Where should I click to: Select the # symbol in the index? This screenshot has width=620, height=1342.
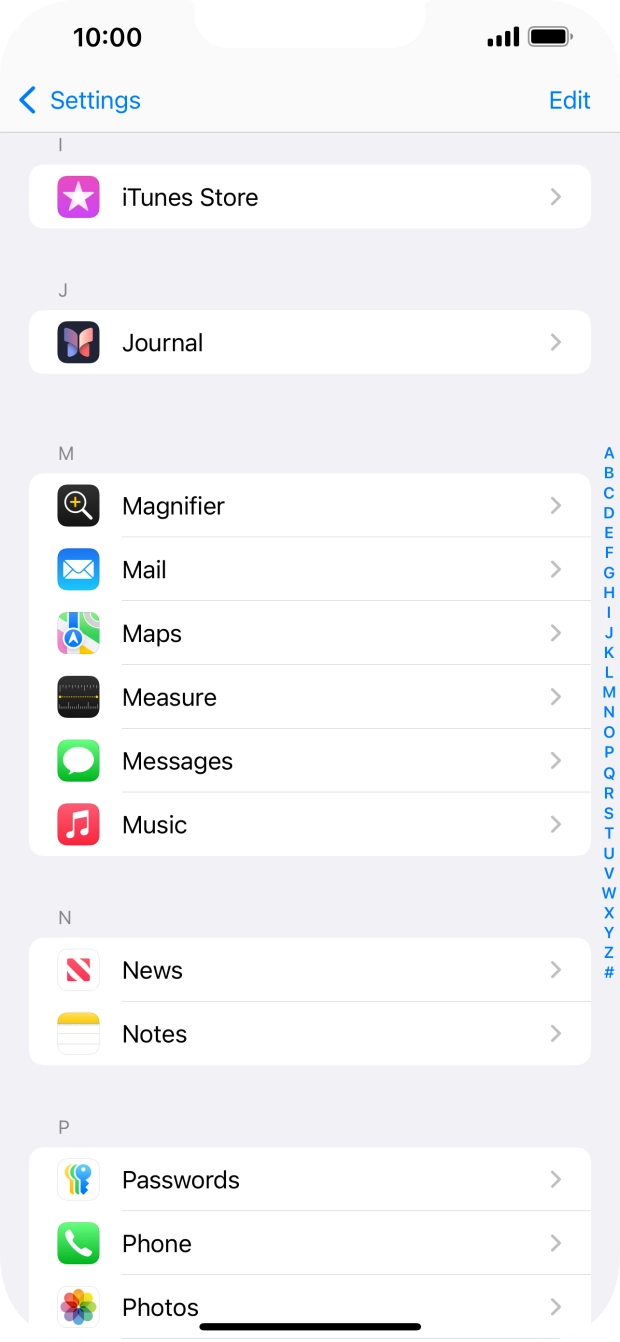coord(609,973)
